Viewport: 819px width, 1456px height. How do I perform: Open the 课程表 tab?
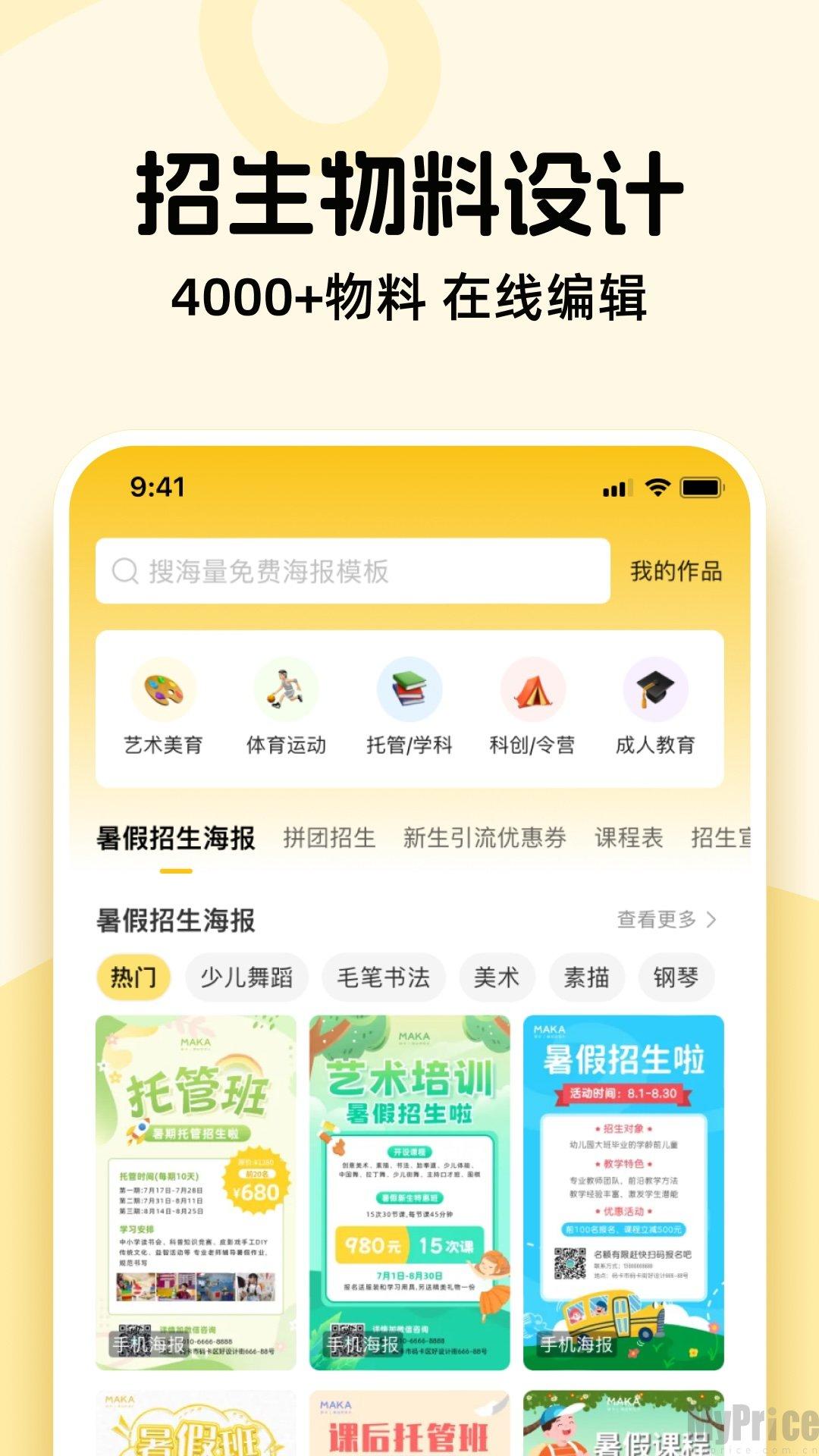pyautogui.click(x=629, y=839)
